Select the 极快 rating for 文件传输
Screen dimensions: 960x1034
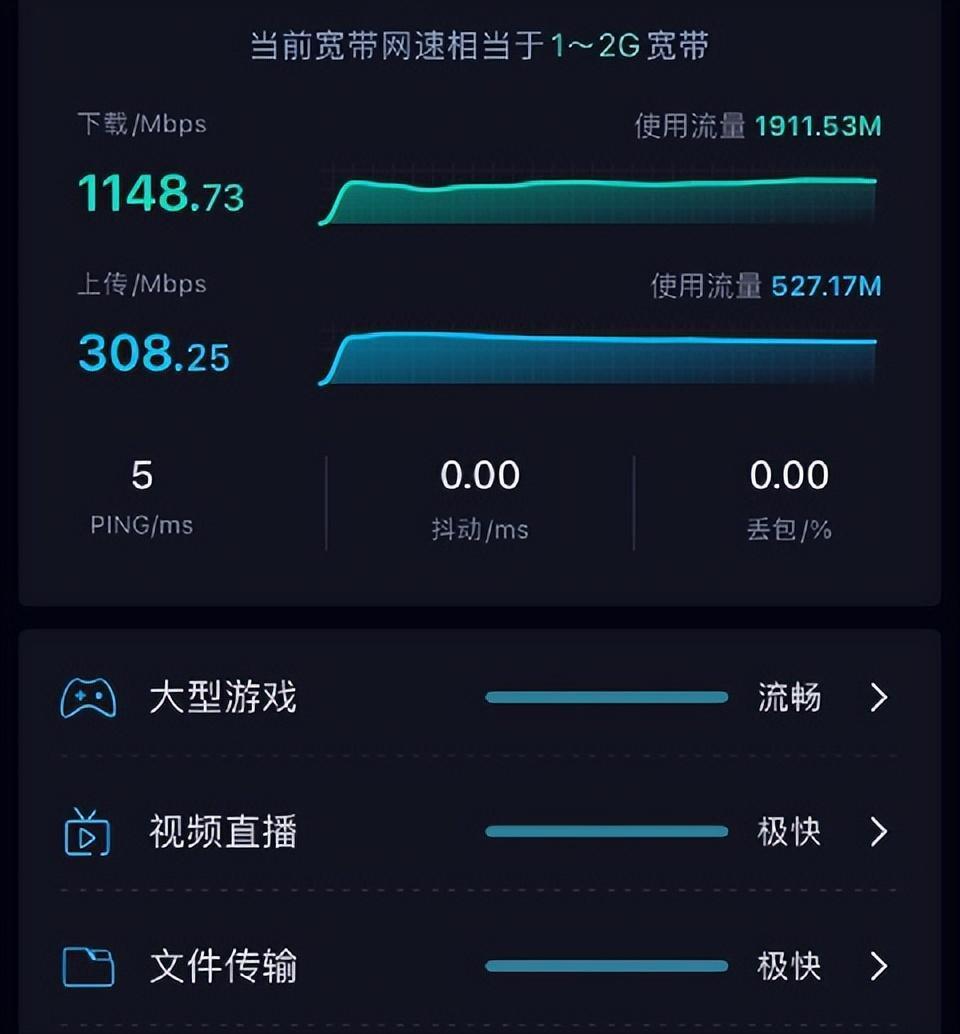coord(792,968)
